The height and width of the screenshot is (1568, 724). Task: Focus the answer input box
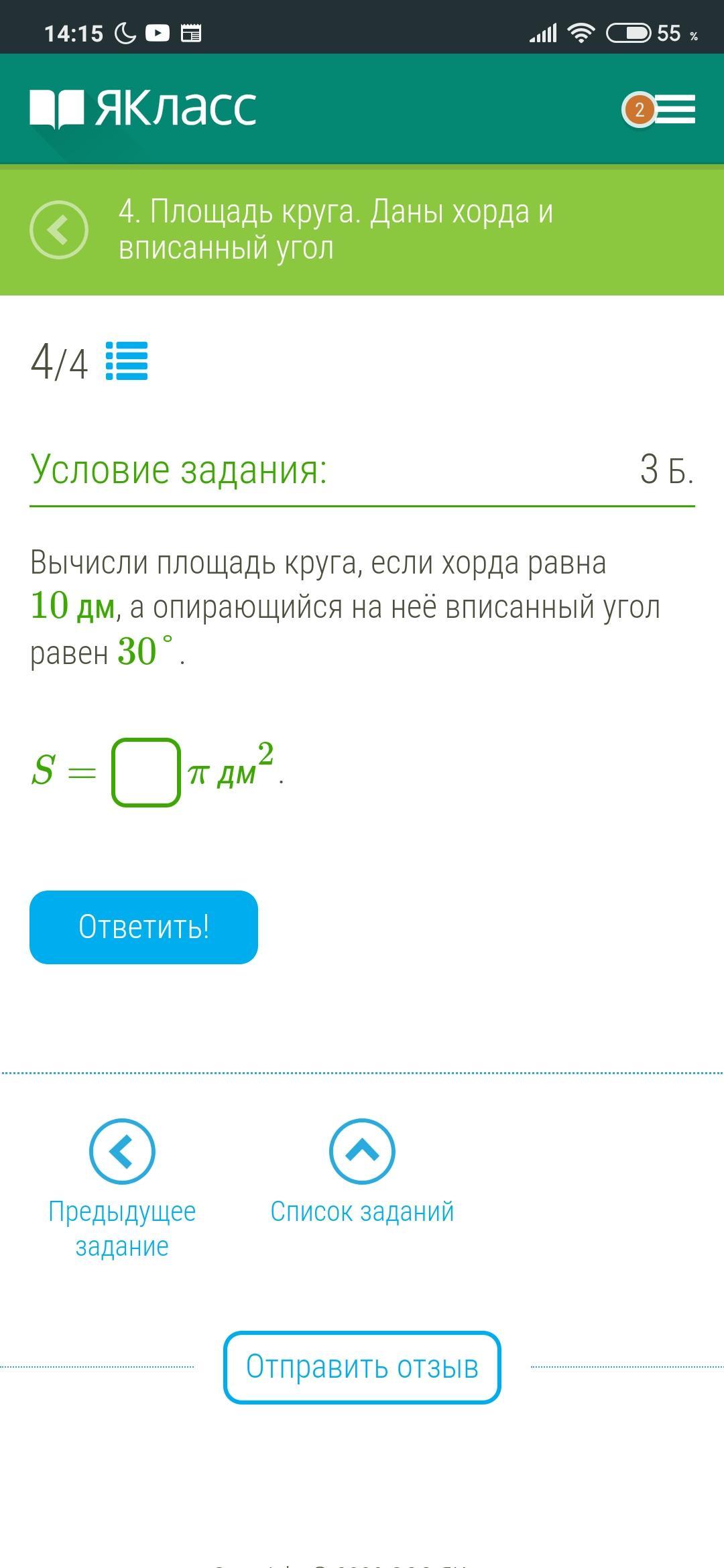pyautogui.click(x=146, y=772)
